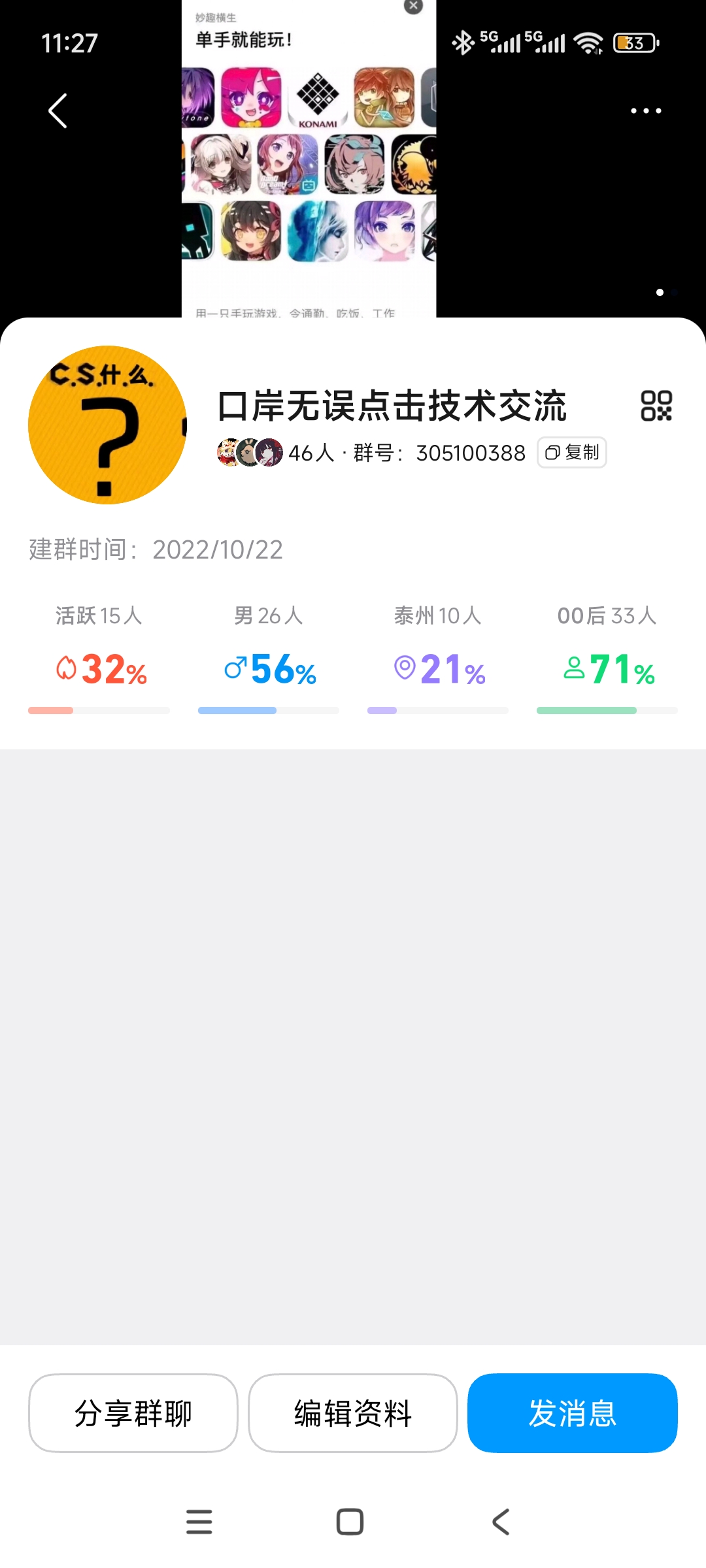
Task: Tap the 32% activity progress bar
Action: [x=98, y=711]
